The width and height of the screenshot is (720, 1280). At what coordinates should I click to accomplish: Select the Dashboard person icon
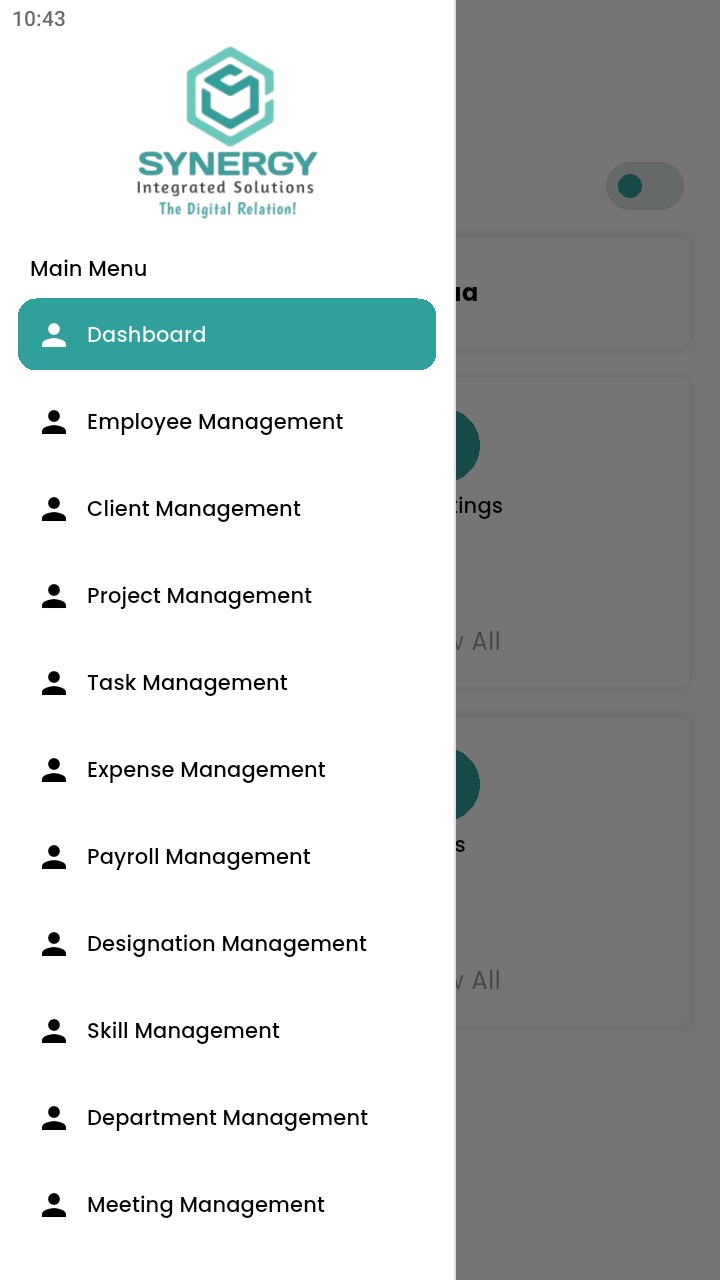pyautogui.click(x=54, y=334)
